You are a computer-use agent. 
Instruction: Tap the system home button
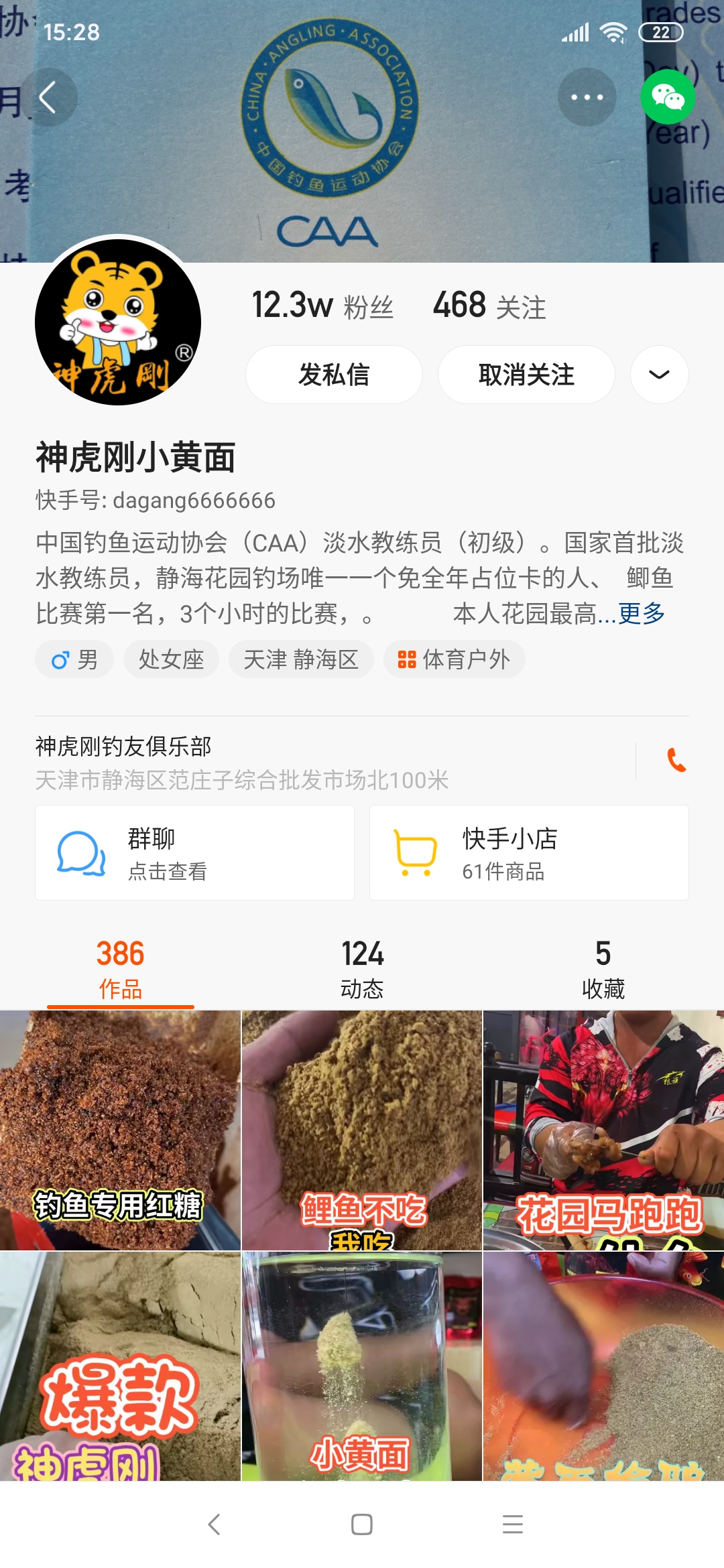click(362, 1524)
